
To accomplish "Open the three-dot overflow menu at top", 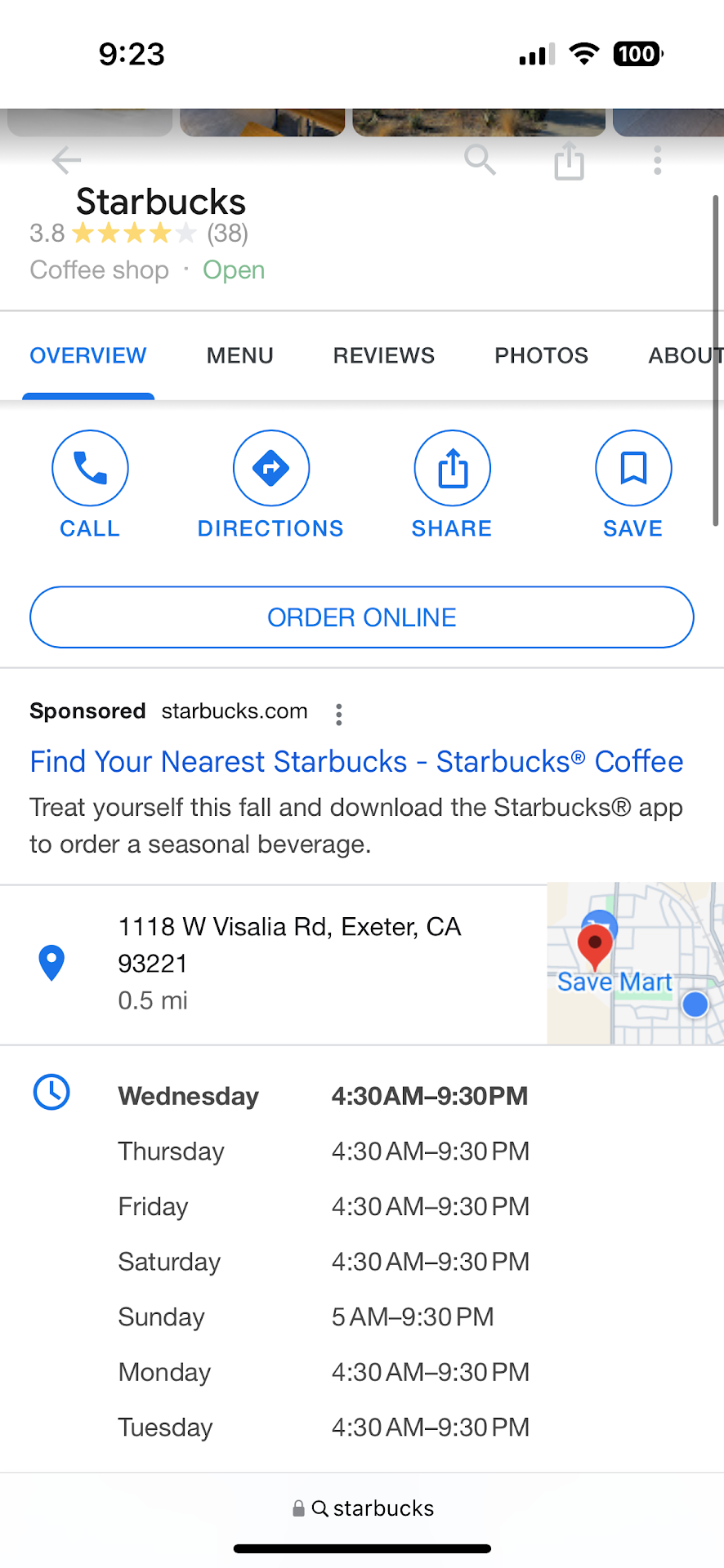I will click(x=657, y=161).
